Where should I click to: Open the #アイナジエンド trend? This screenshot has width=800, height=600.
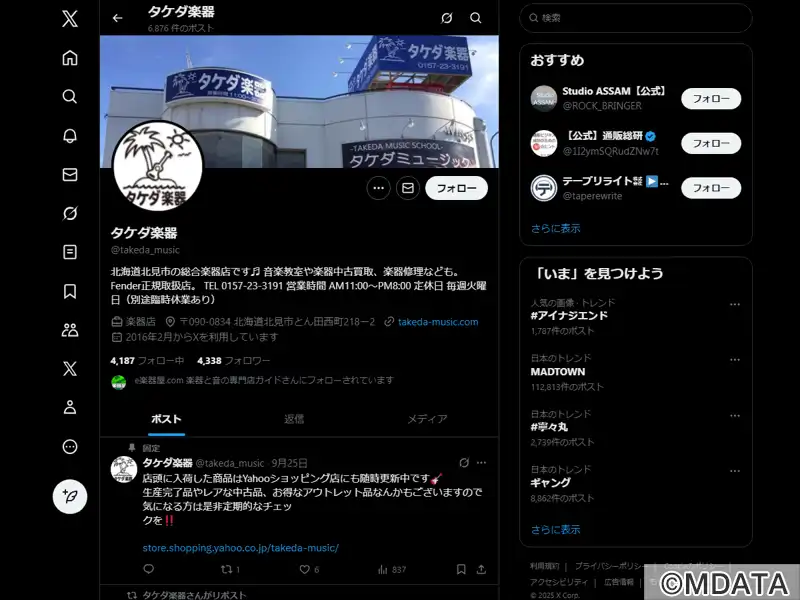click(x=570, y=315)
